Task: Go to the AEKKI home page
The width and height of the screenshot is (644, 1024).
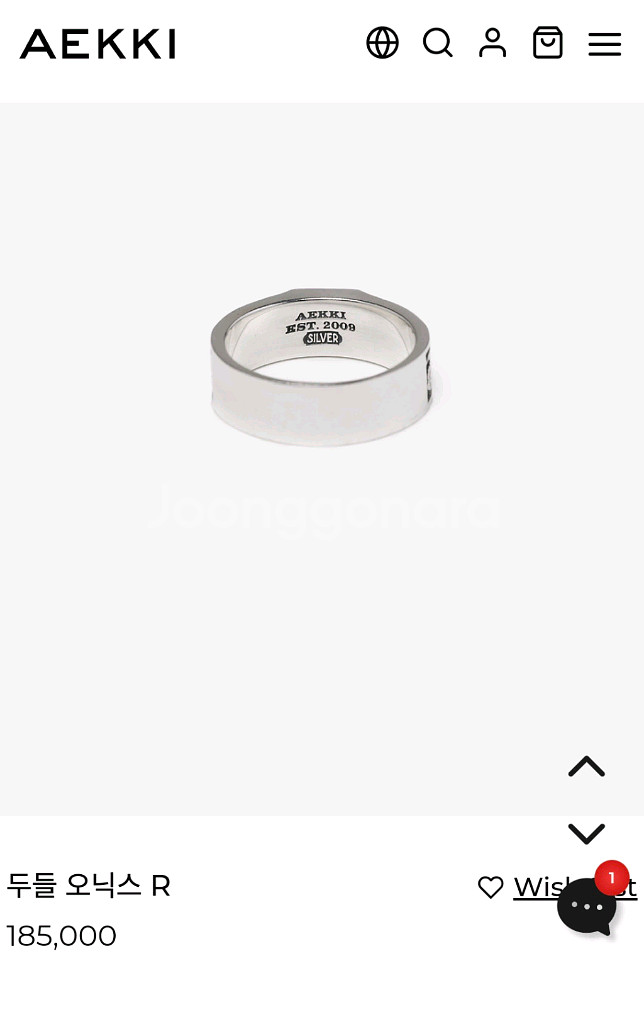Action: pos(97,44)
